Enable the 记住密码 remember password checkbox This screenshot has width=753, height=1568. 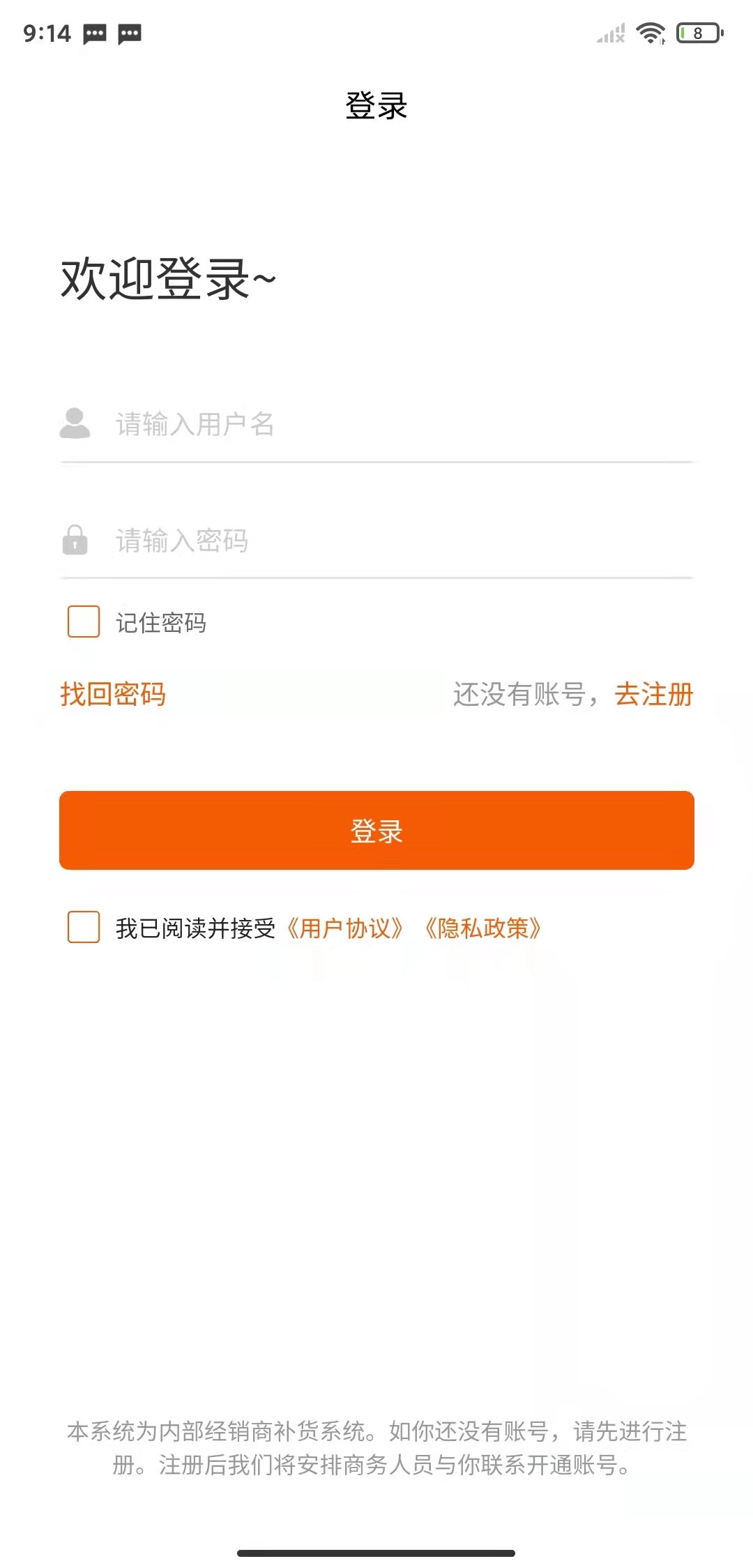point(82,622)
